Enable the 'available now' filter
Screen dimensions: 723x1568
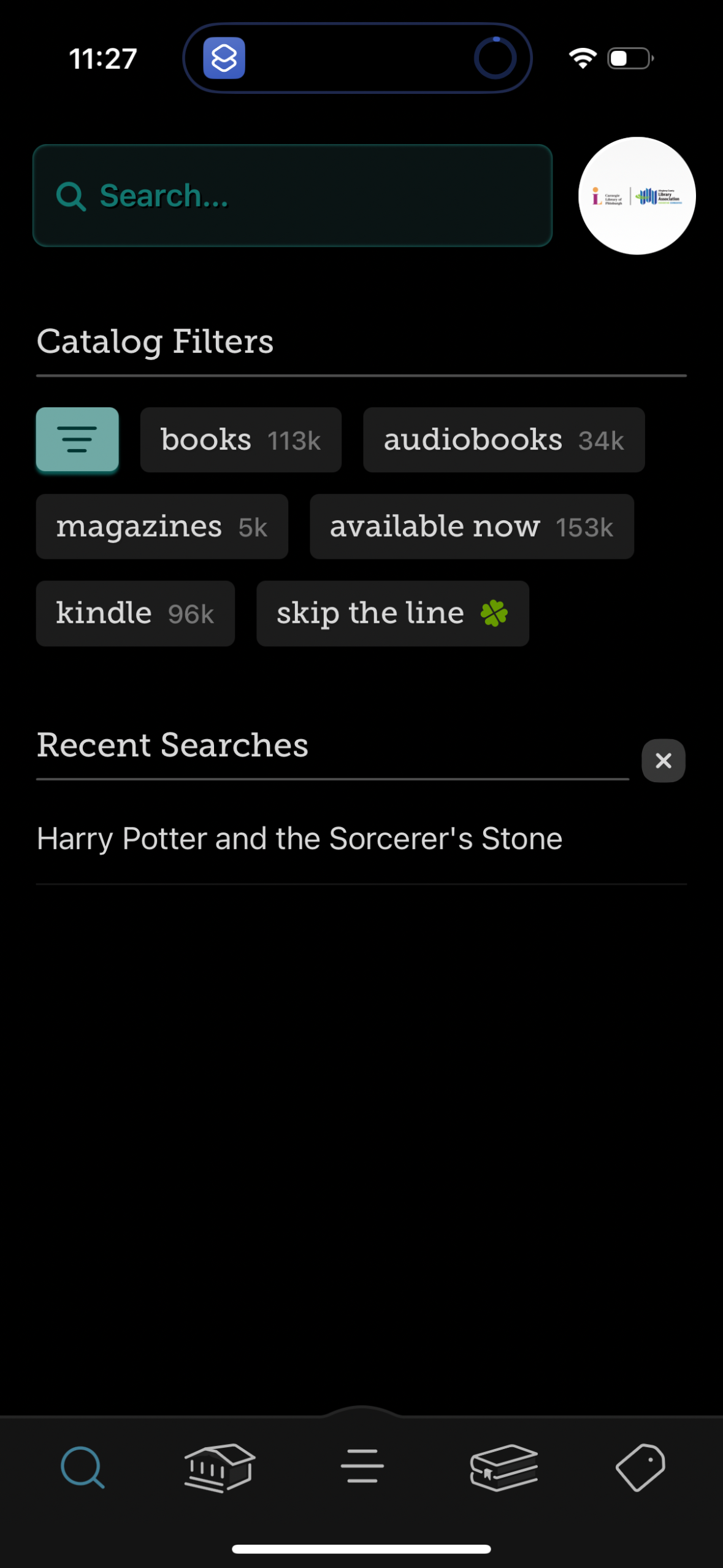(x=471, y=527)
